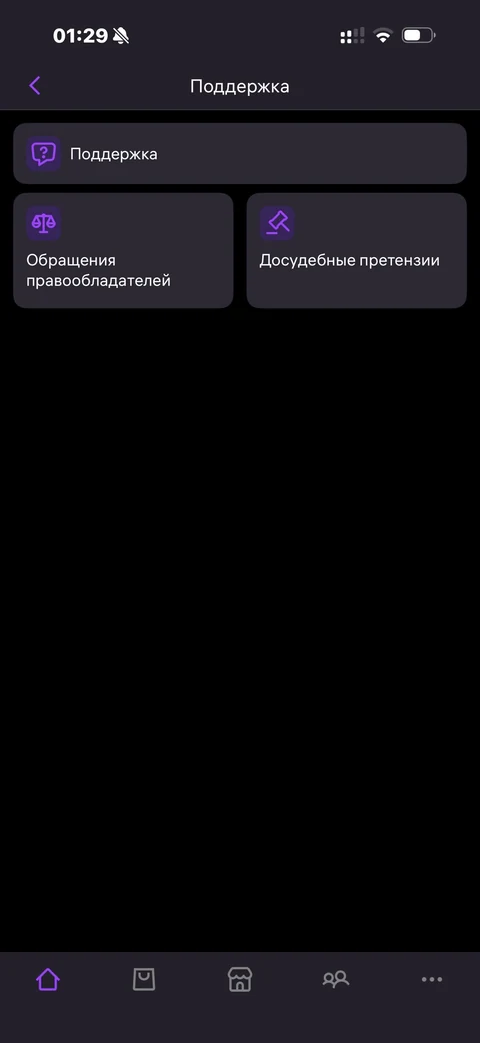
Task: Switch to the people tab
Action: 336,979
